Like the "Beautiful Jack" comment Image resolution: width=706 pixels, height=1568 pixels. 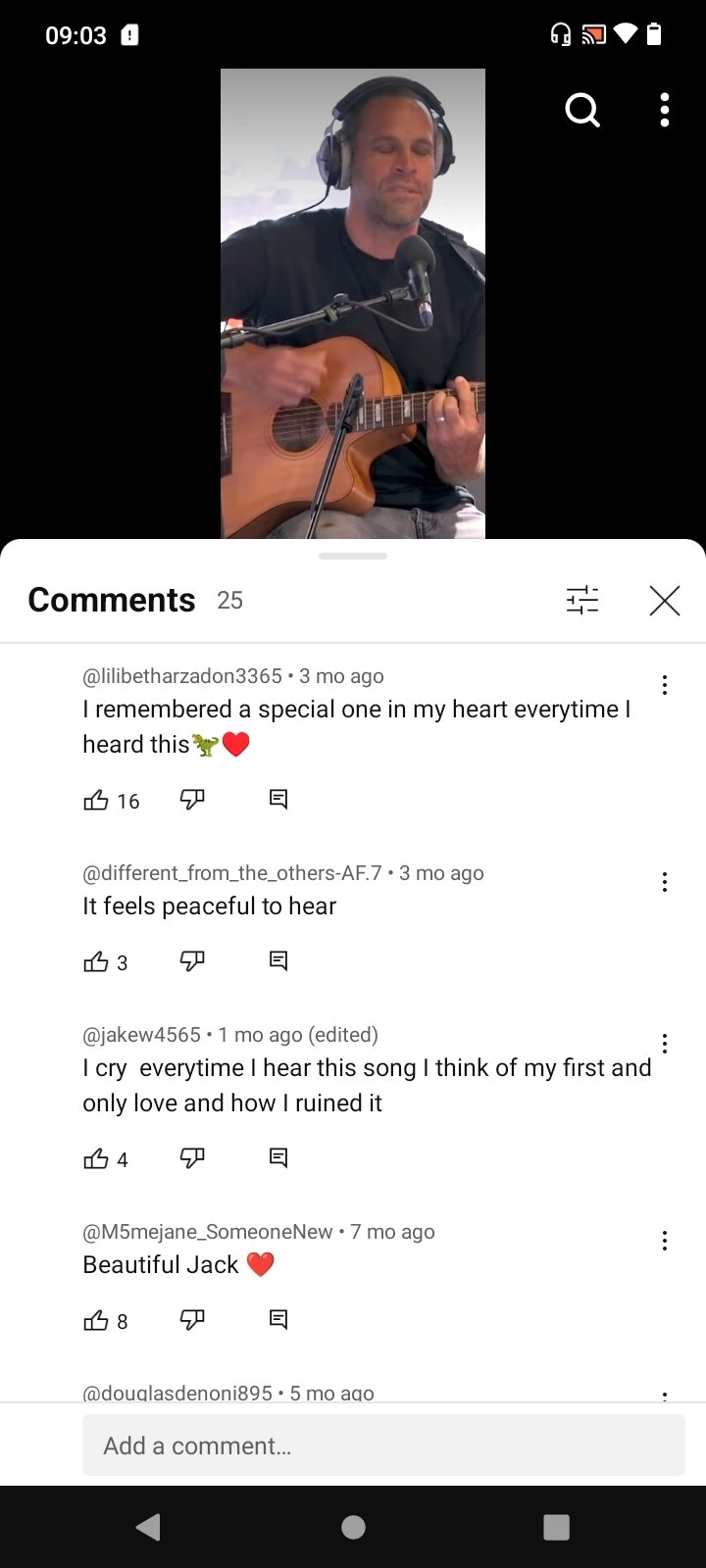(96, 1321)
